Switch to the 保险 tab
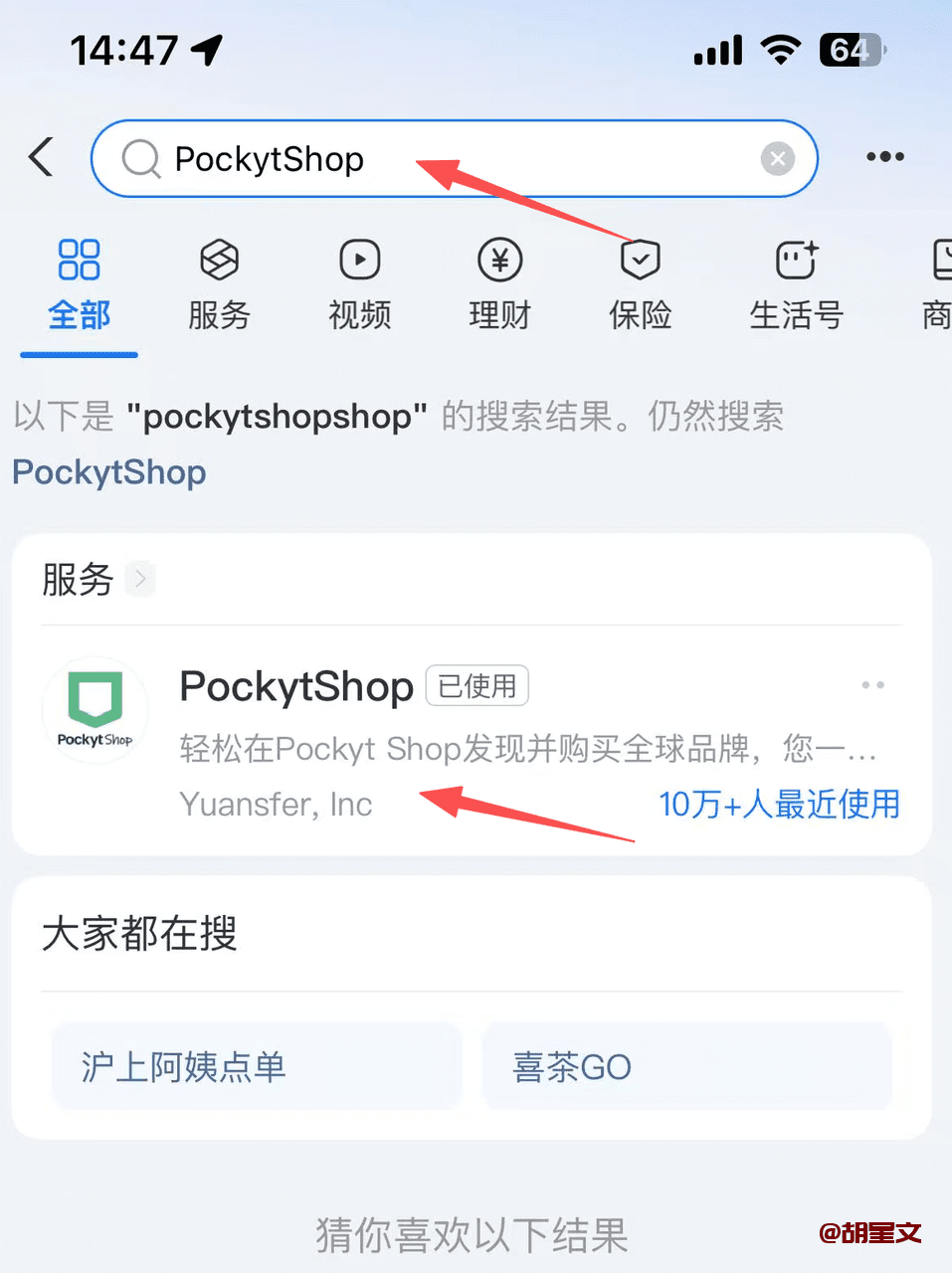This screenshot has height=1273, width=952. [x=640, y=285]
